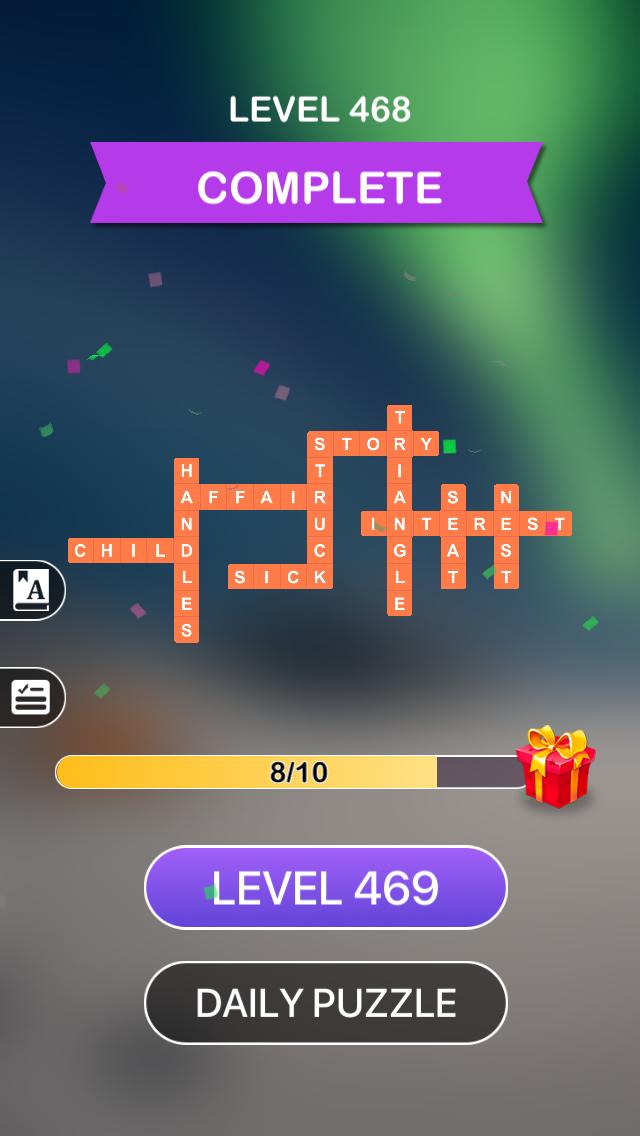Tap the gift box reward

(556, 767)
